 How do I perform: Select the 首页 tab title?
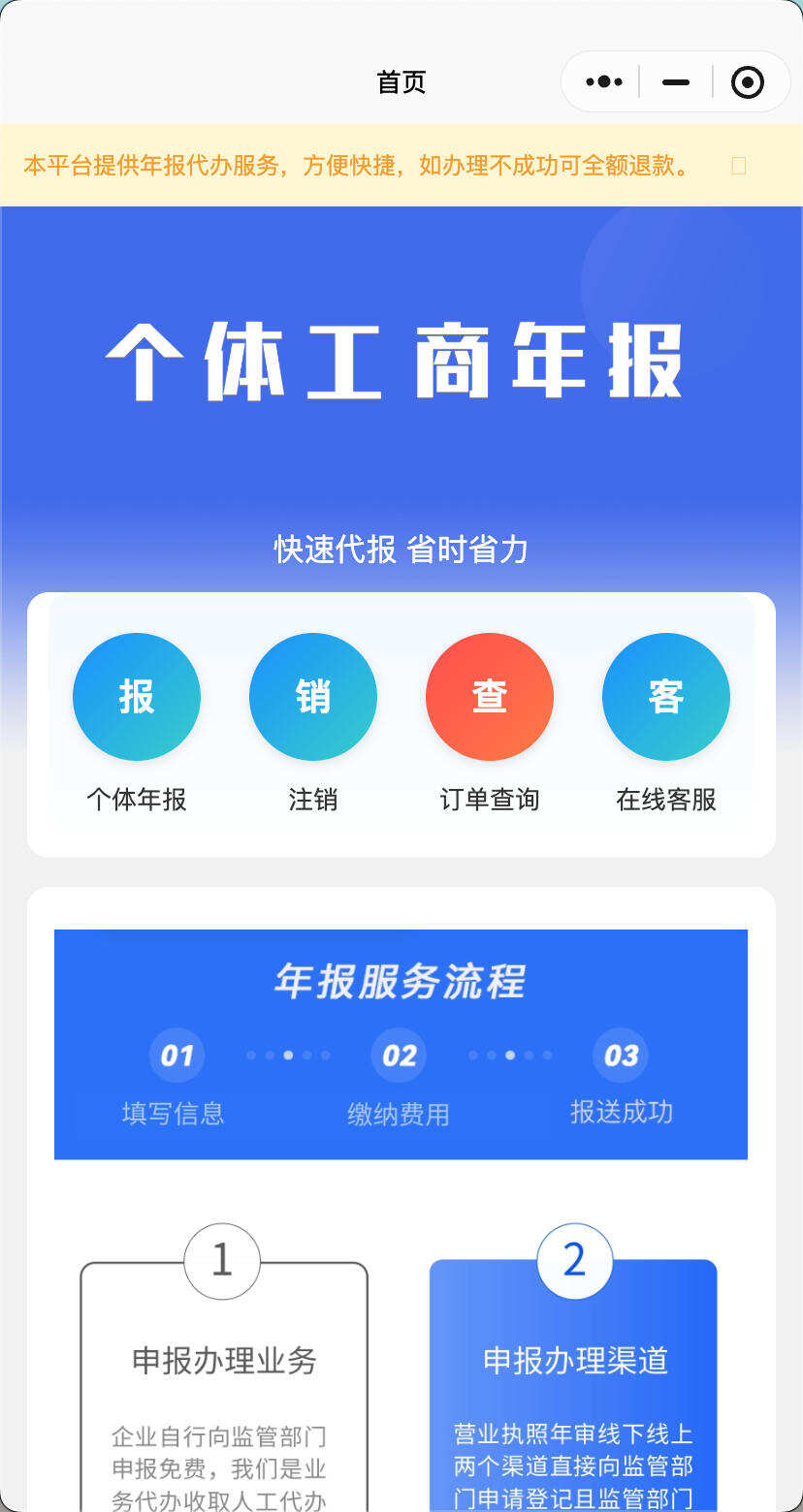401,81
